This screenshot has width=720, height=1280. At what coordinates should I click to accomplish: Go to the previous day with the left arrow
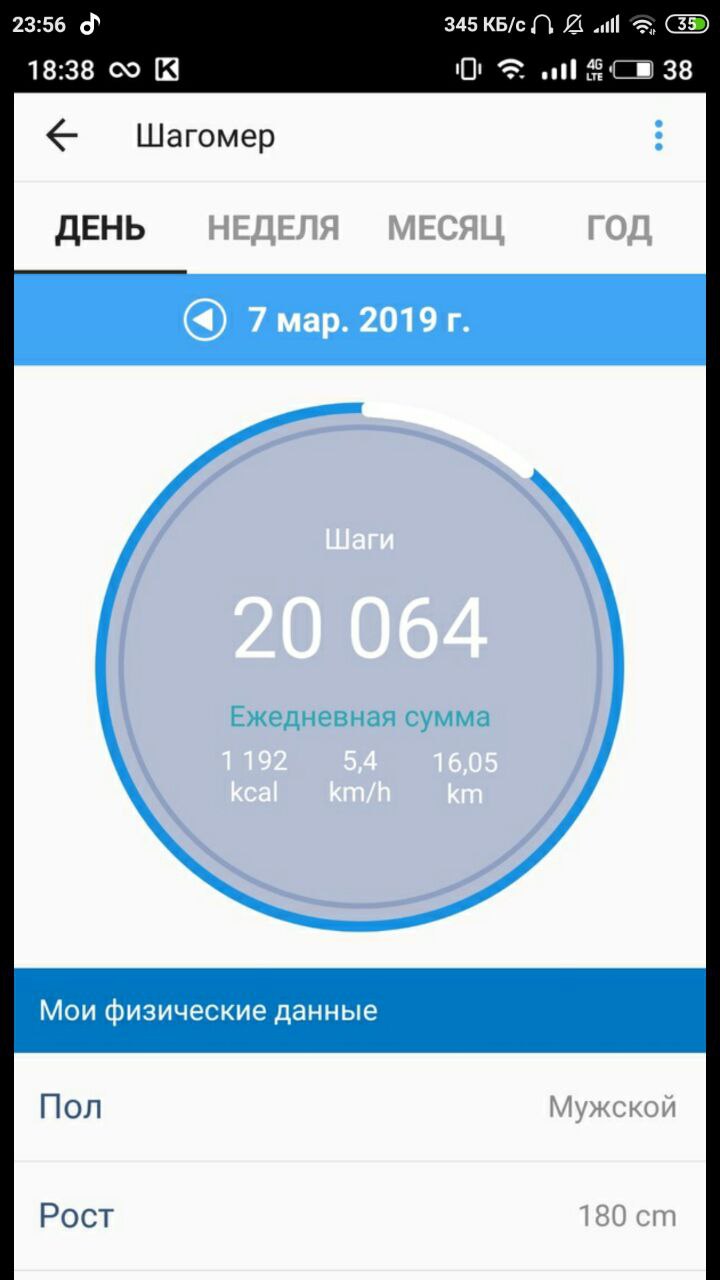(205, 320)
